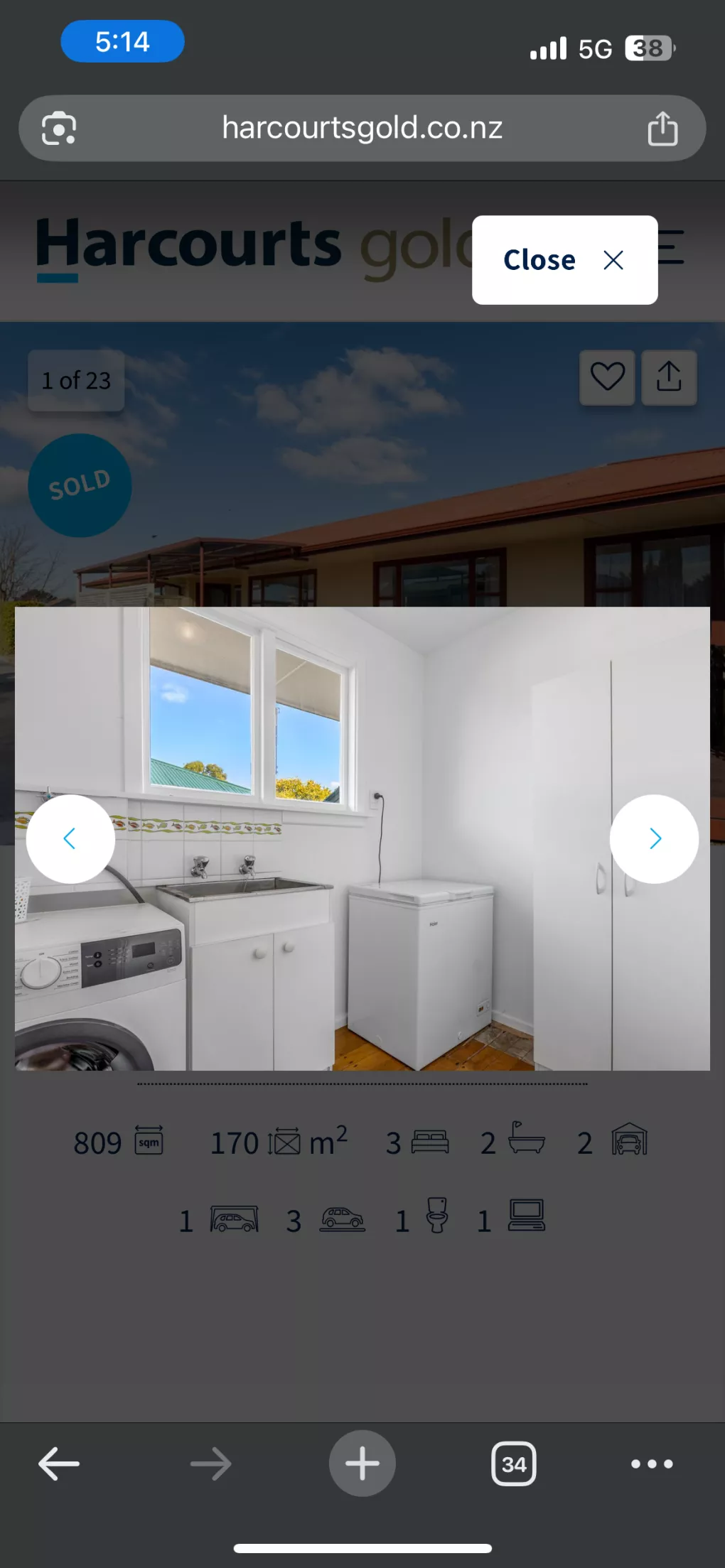Show the next property photo
The width and height of the screenshot is (725, 1568).
click(x=654, y=839)
